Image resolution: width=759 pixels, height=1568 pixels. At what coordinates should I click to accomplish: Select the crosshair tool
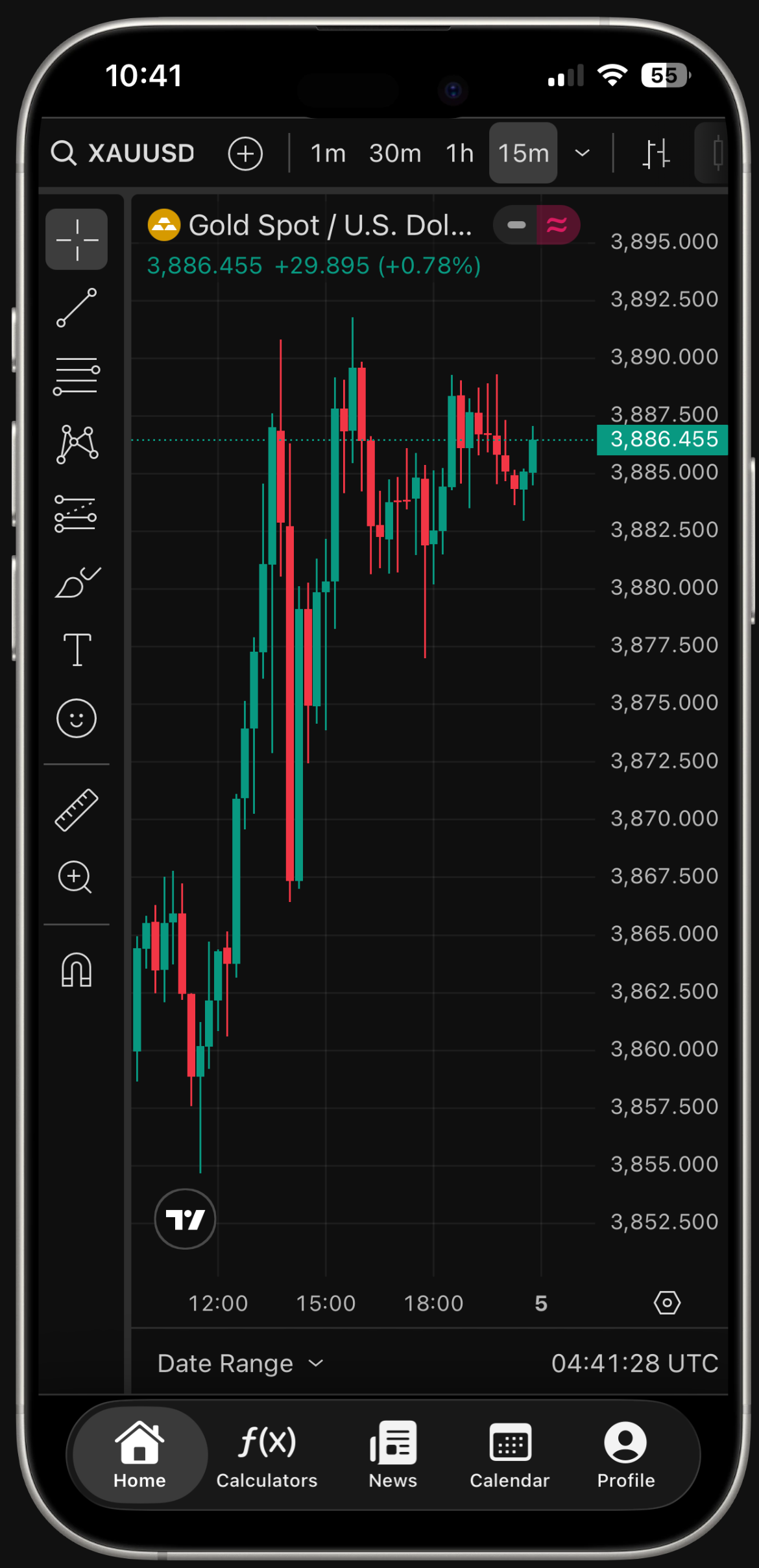click(76, 239)
